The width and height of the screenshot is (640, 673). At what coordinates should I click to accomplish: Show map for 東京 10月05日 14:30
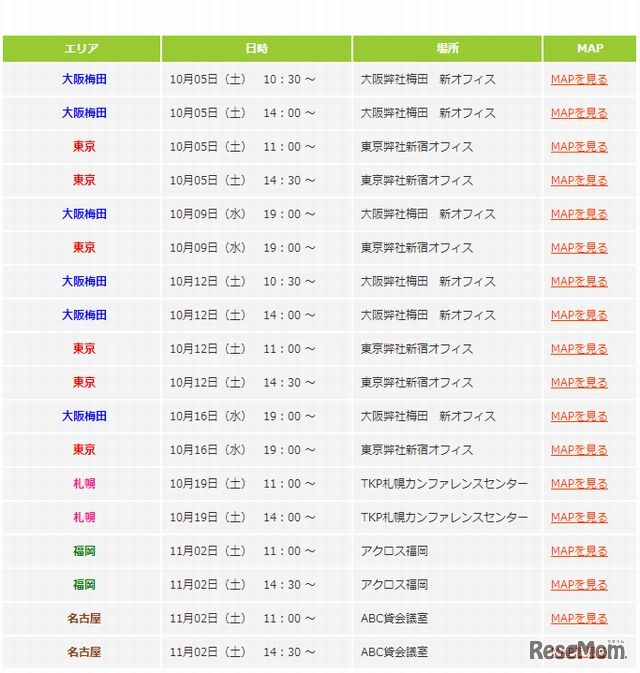[x=579, y=181]
